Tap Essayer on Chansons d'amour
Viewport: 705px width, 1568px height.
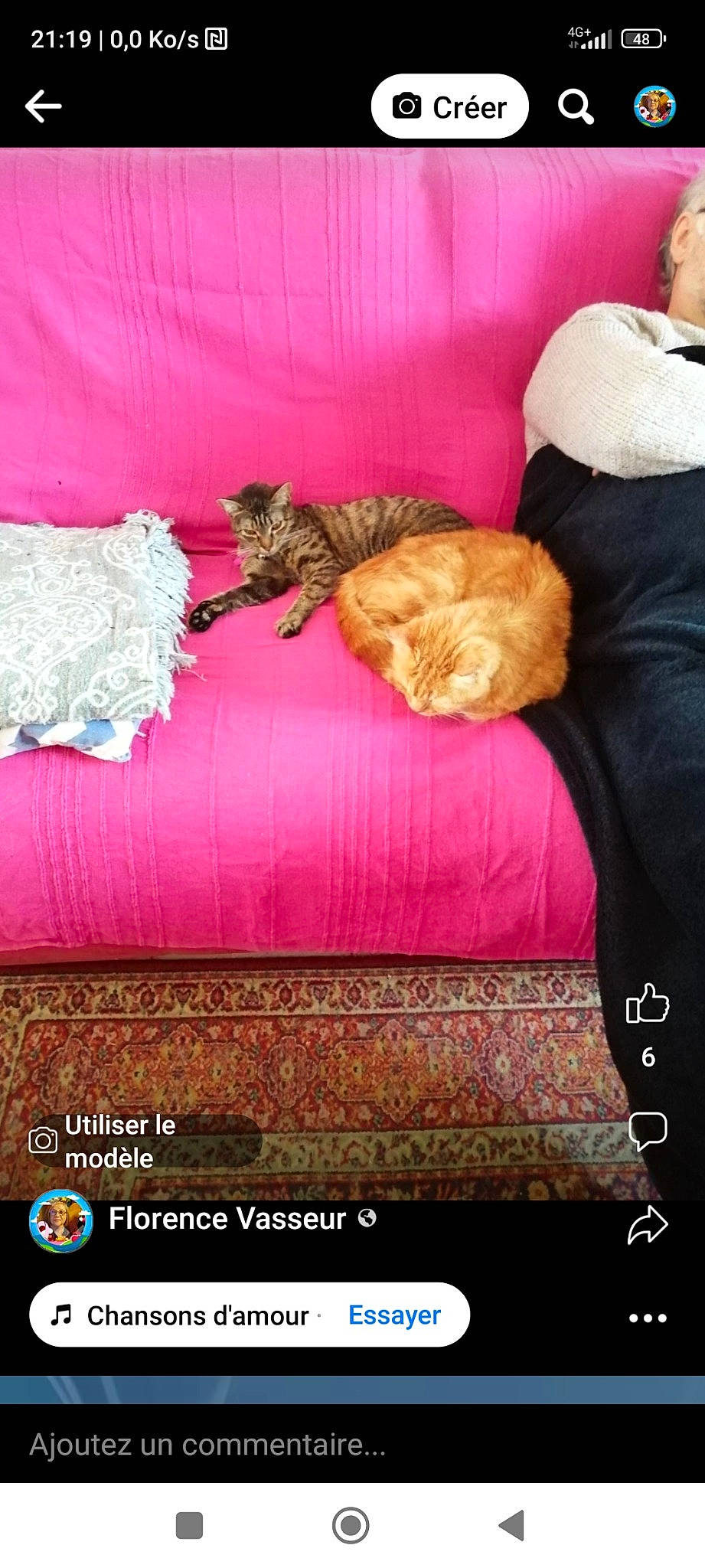(x=394, y=1315)
